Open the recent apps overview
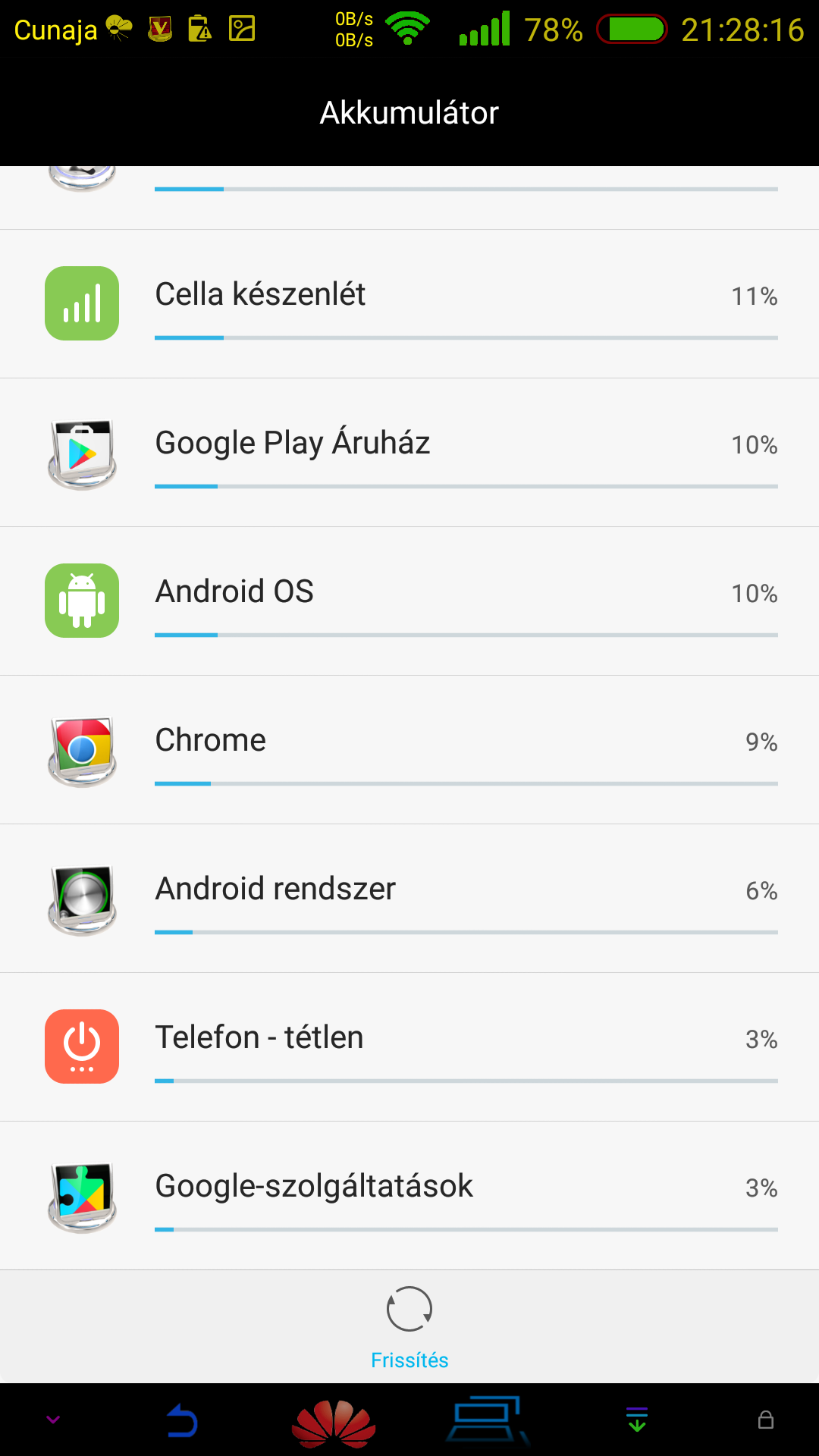This screenshot has width=819, height=1456. 485,1420
